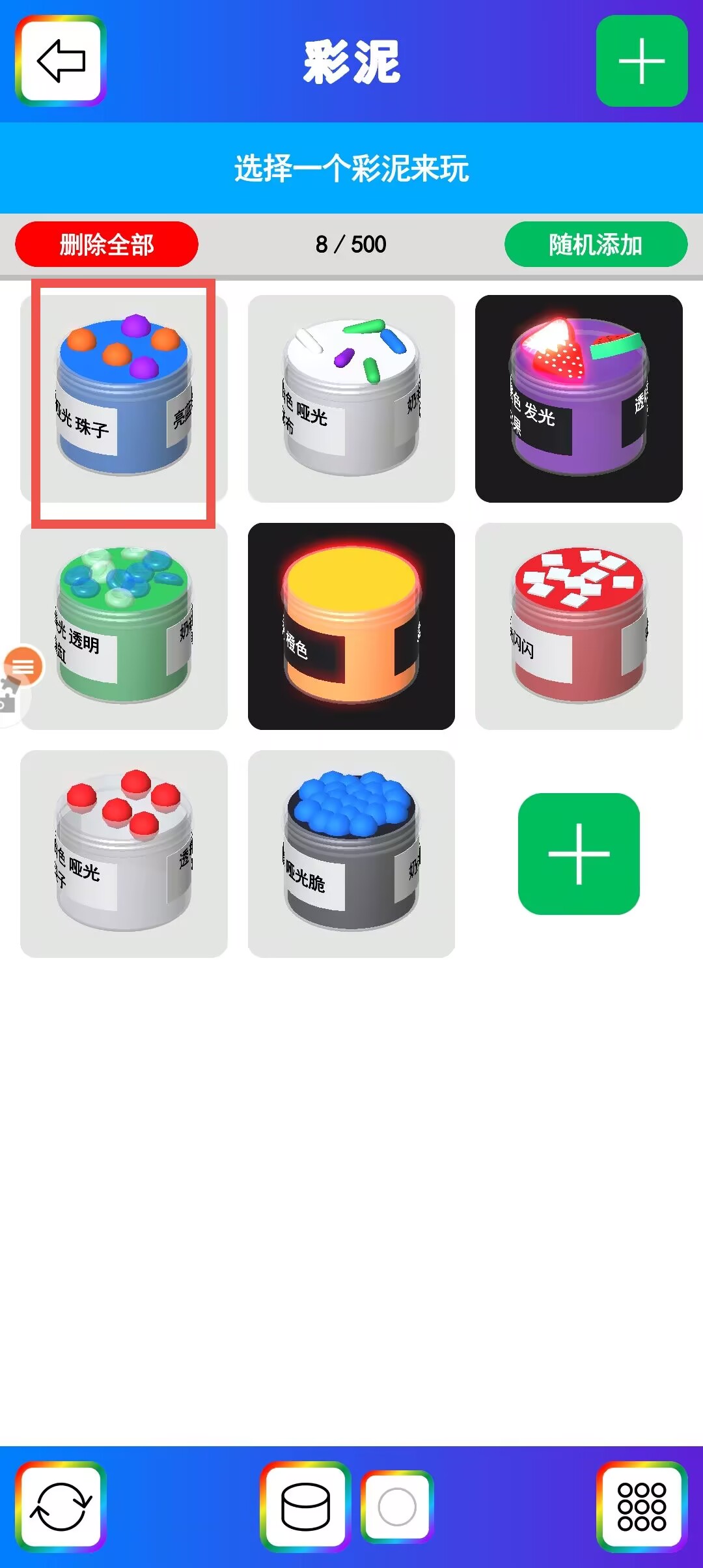Tap the refresh arrows button
This screenshot has width=703, height=1568.
tap(61, 1506)
